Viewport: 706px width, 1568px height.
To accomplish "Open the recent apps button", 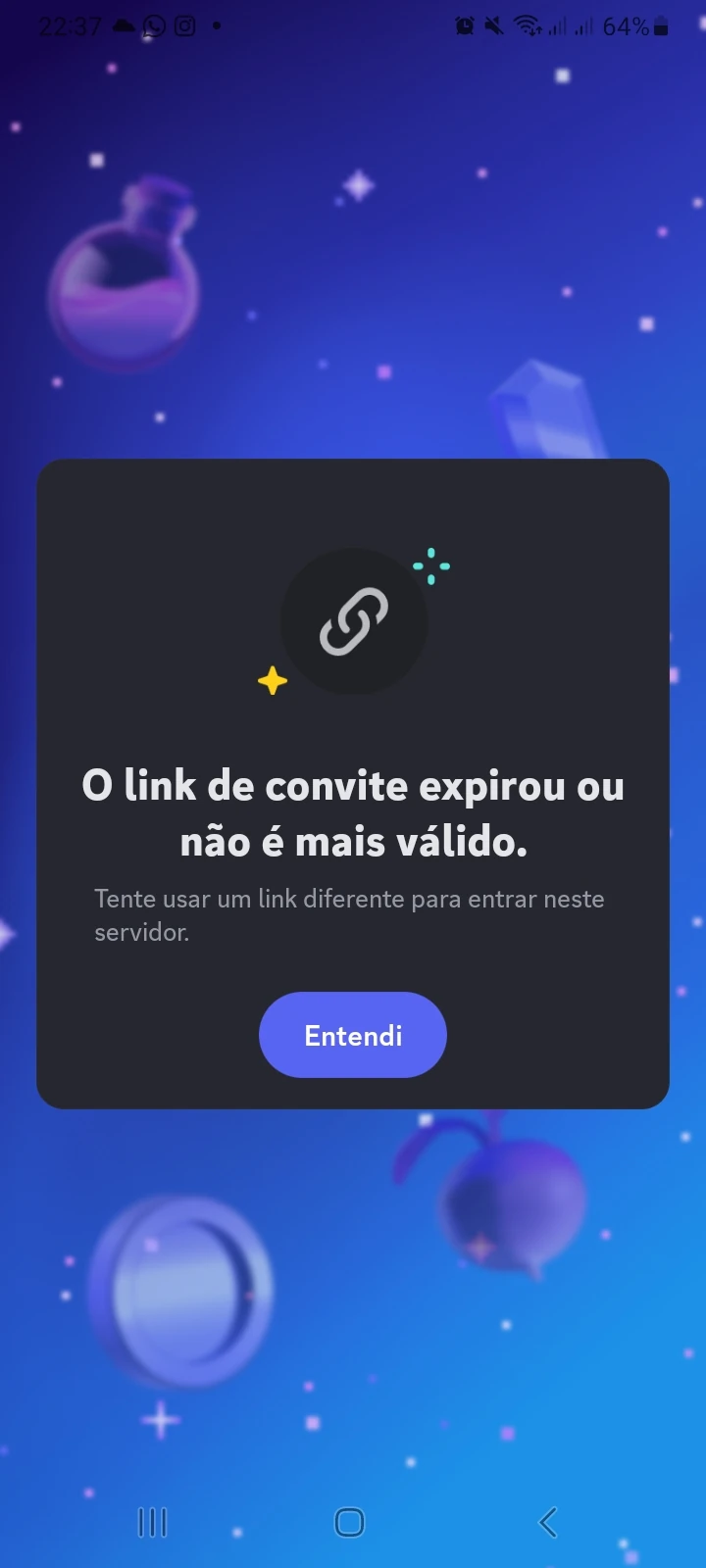I will [x=152, y=1523].
